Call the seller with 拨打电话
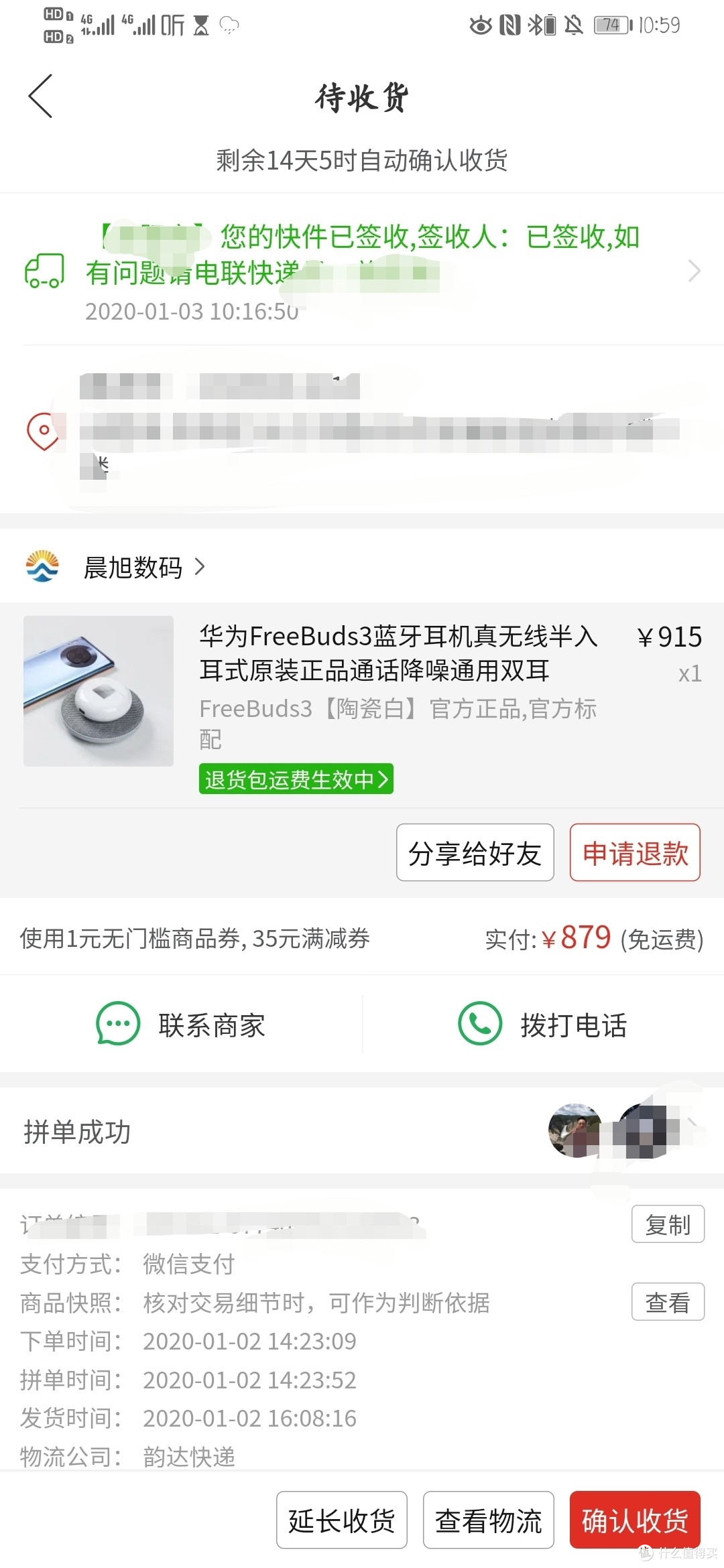This screenshot has height=1568, width=724. 544,1024
